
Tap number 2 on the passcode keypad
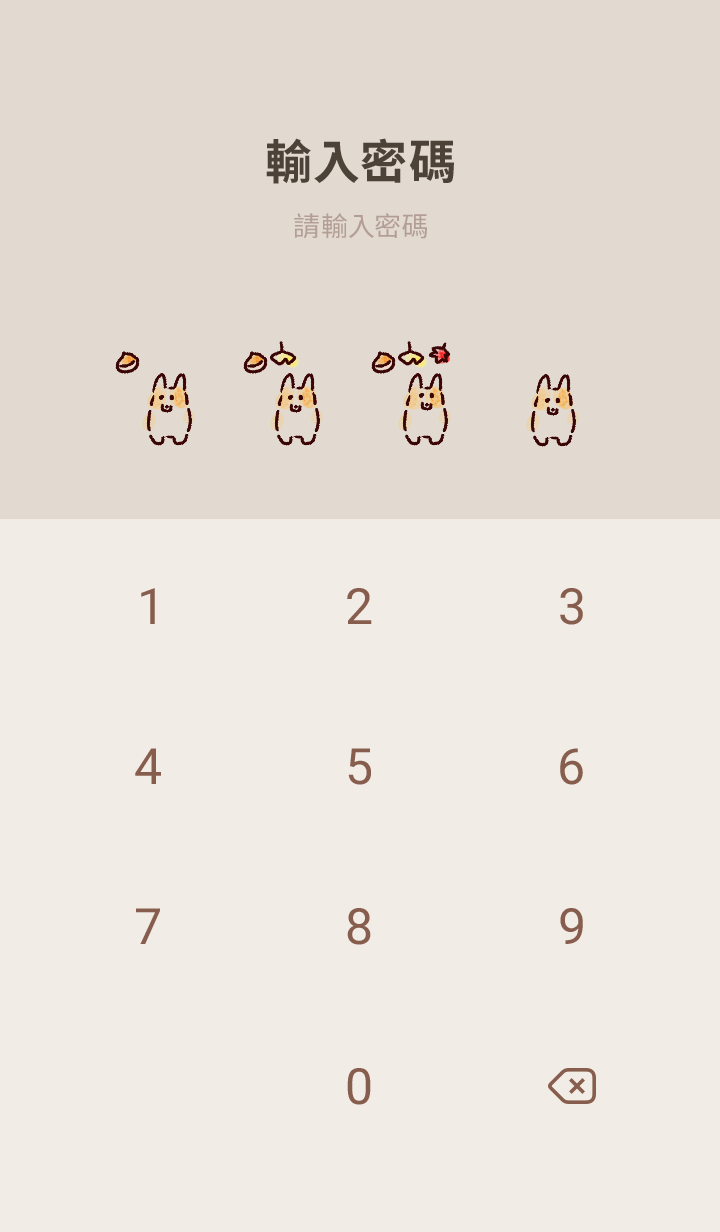point(359,607)
